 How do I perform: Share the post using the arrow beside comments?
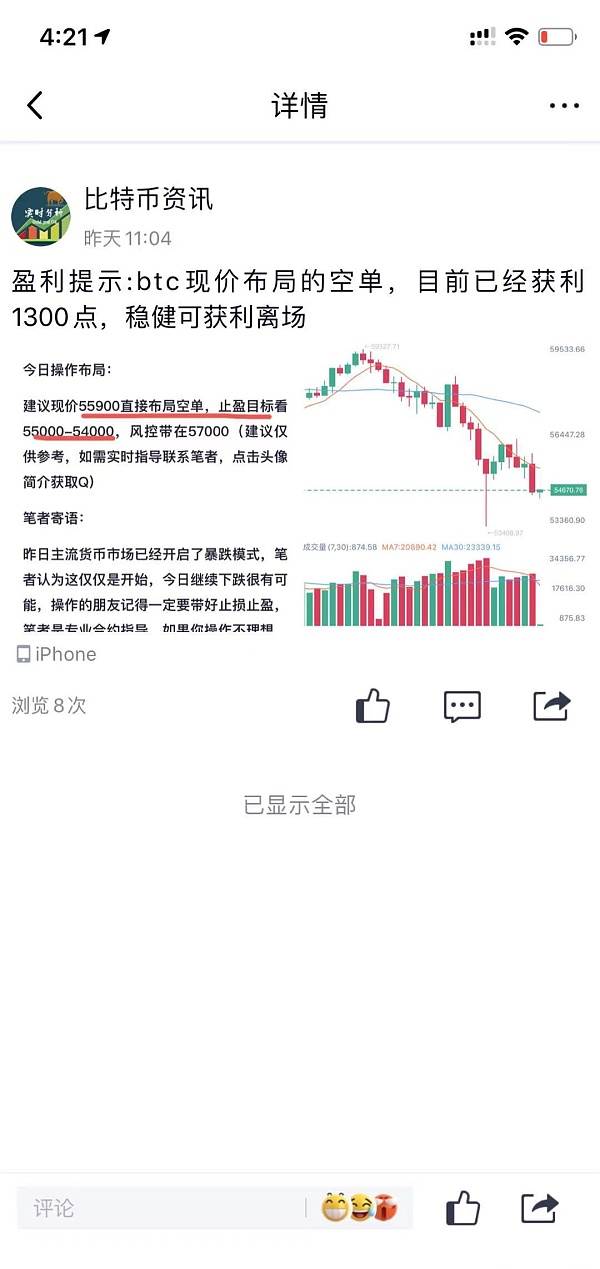(552, 706)
